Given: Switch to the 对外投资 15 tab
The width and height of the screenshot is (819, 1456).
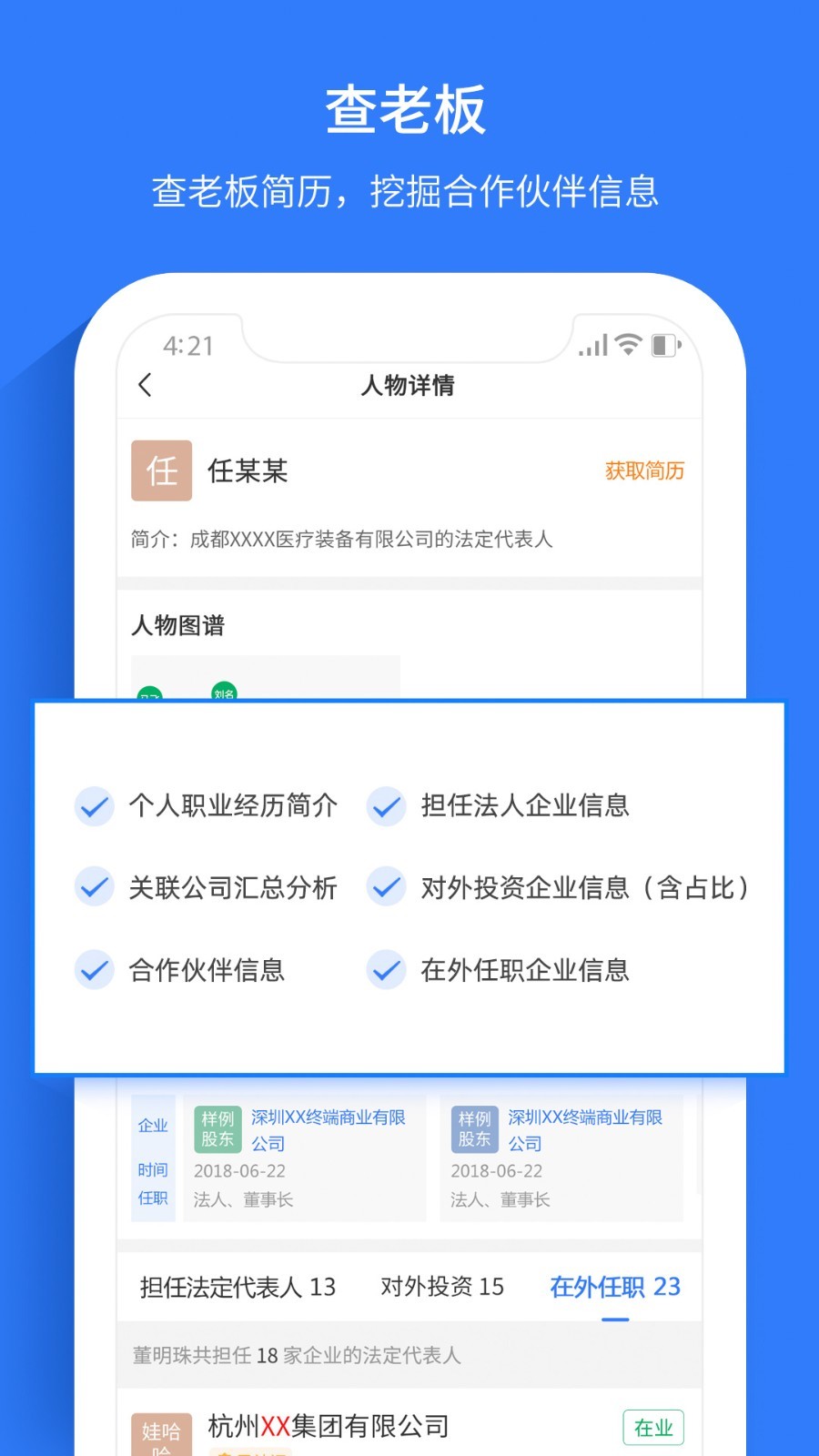Looking at the screenshot, I should click(441, 1287).
